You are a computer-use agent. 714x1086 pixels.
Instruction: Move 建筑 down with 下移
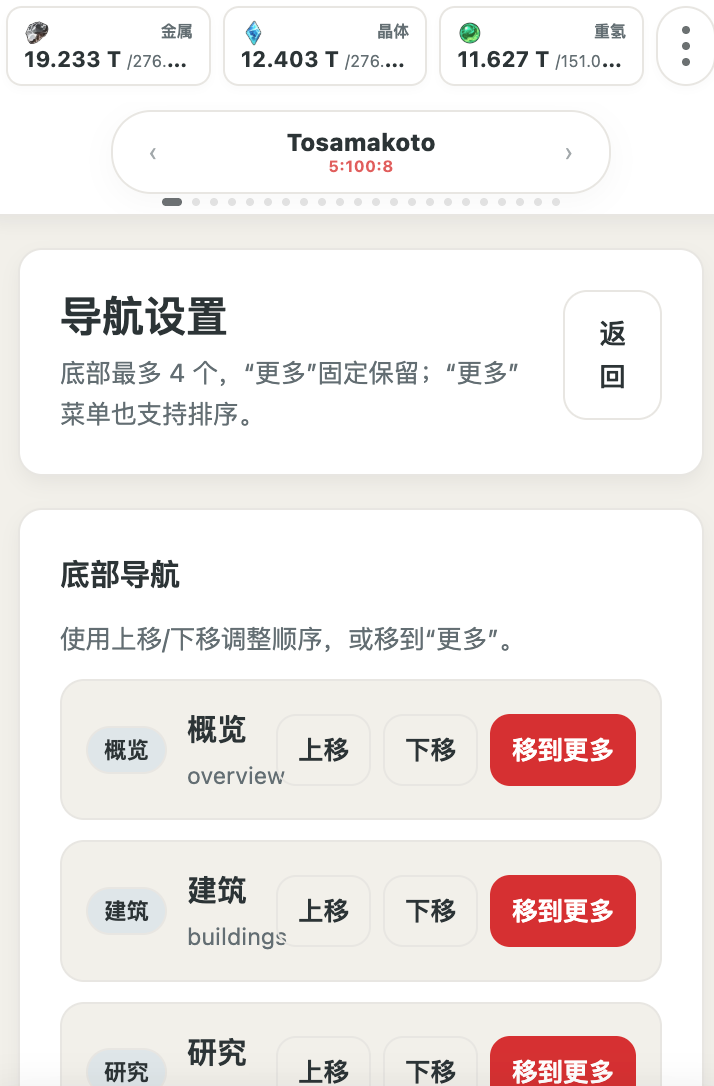pyautogui.click(x=430, y=911)
